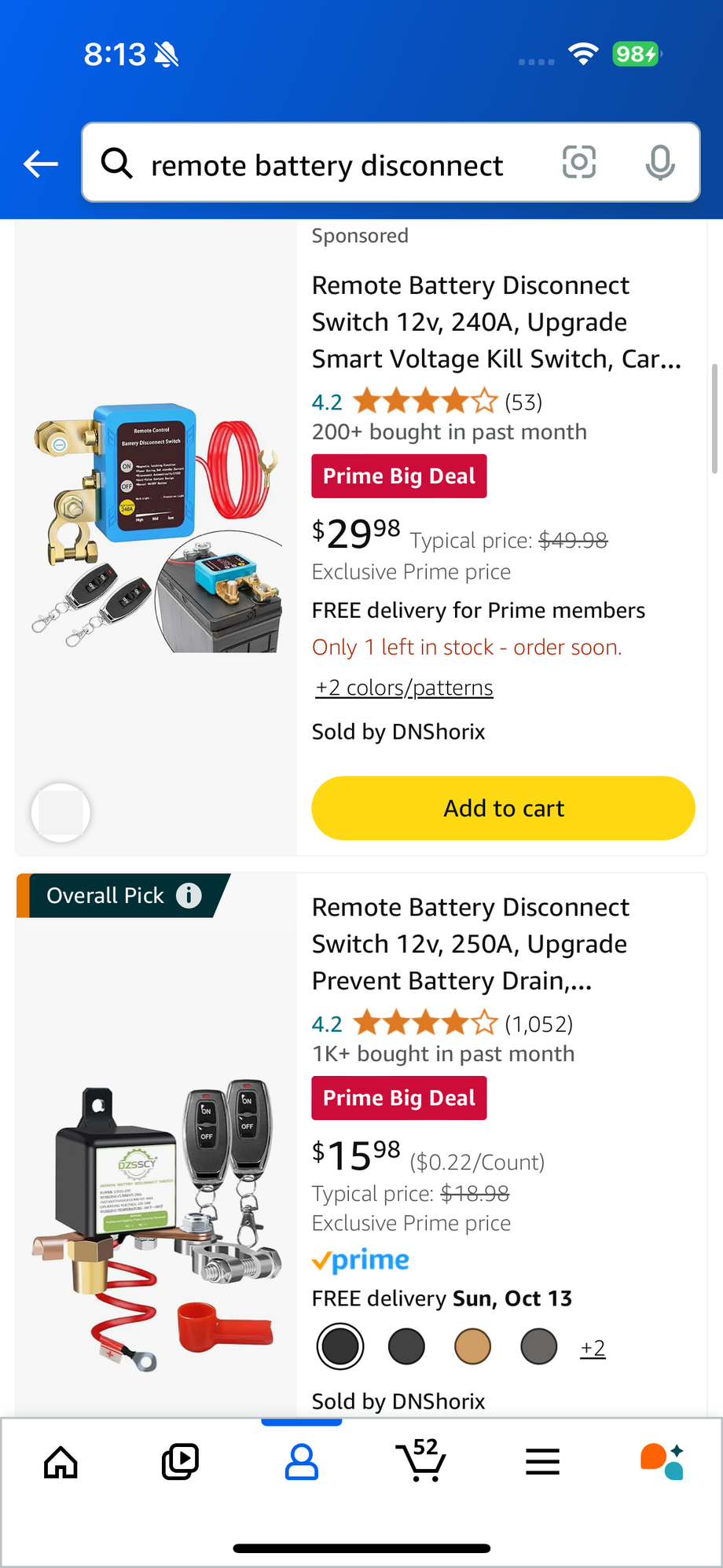Select the gray color swatch
The height and width of the screenshot is (1568, 723).
click(x=538, y=1346)
